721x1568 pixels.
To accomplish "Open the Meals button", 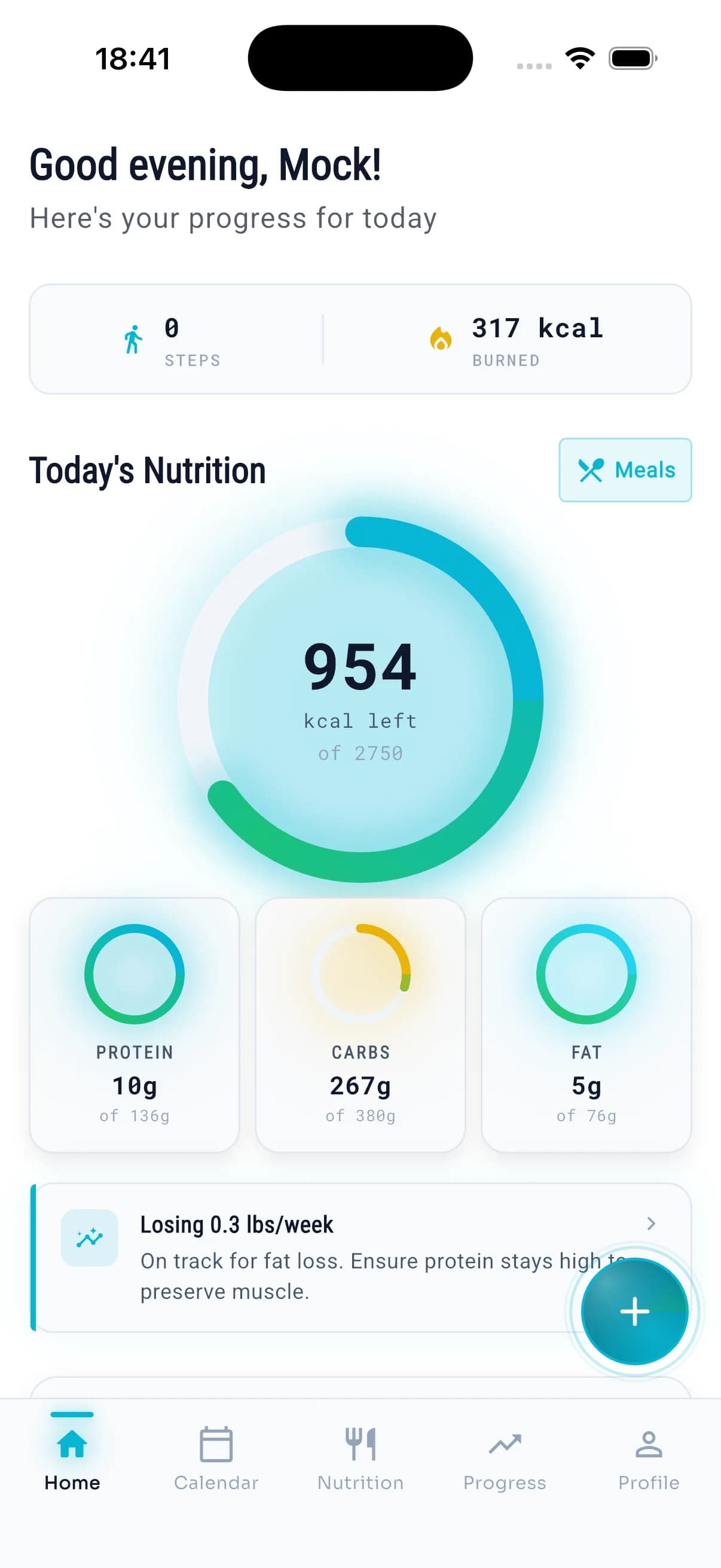I will point(625,470).
